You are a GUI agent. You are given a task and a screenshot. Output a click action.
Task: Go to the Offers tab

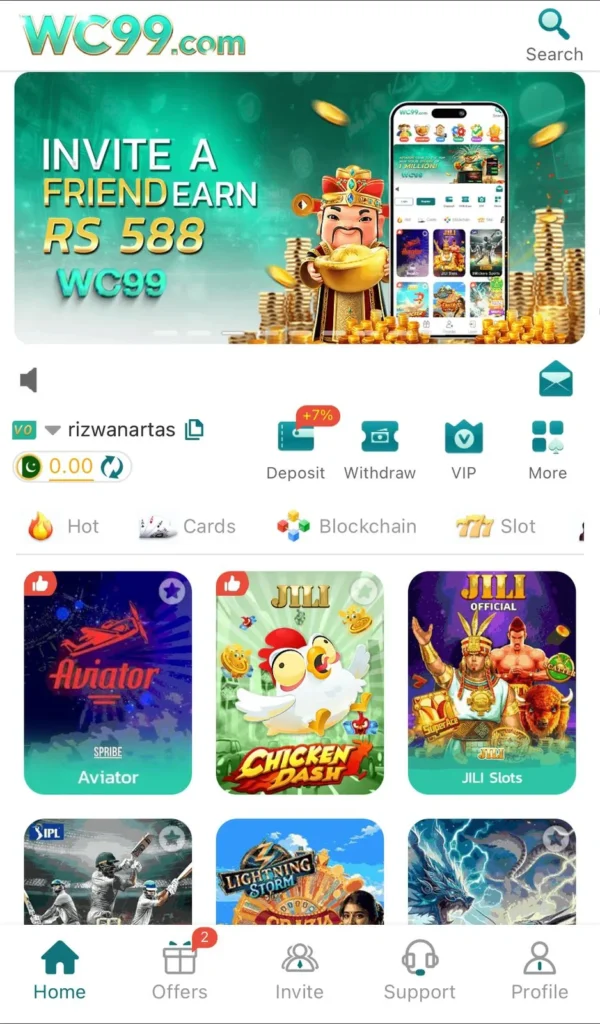180,972
